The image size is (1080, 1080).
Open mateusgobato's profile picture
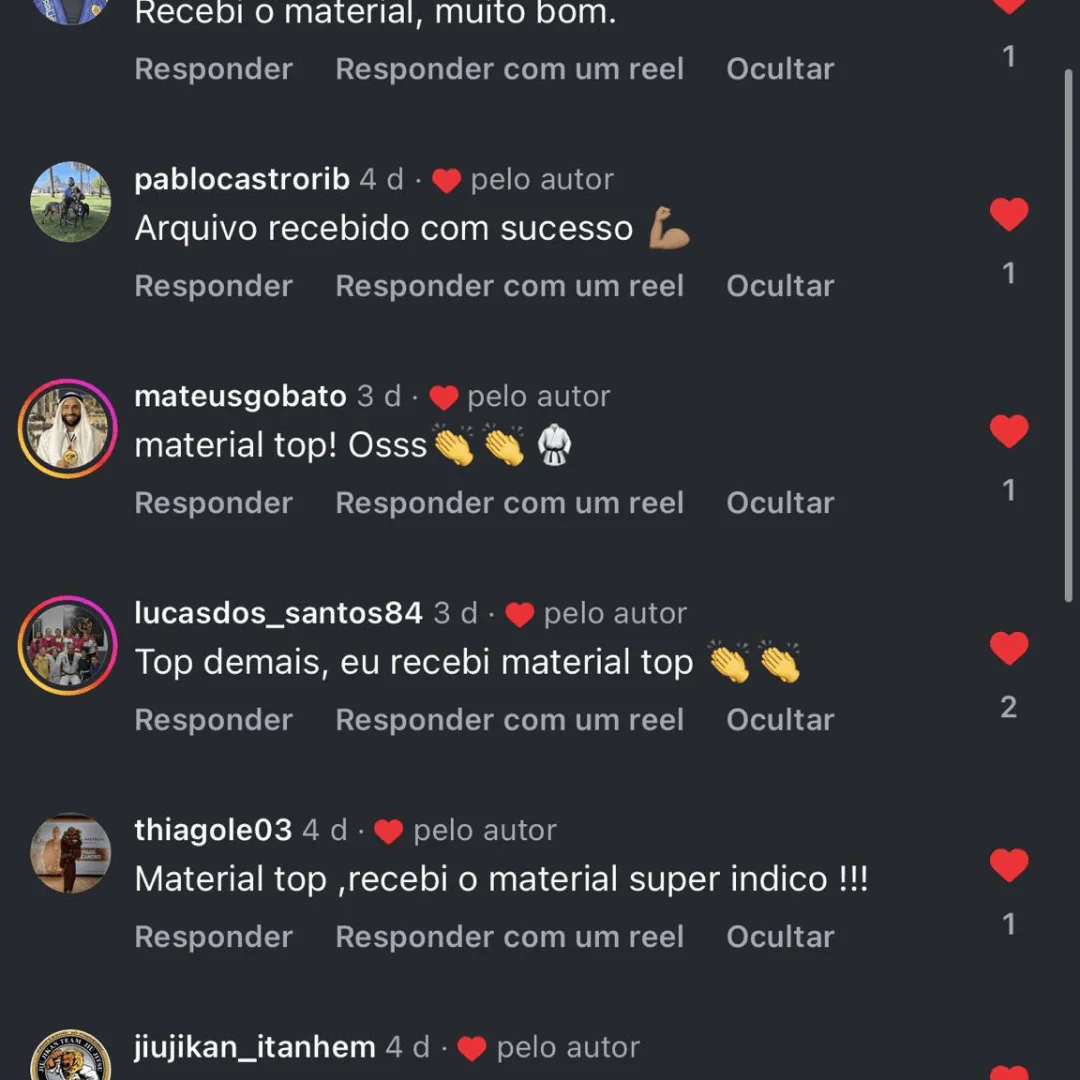68,429
